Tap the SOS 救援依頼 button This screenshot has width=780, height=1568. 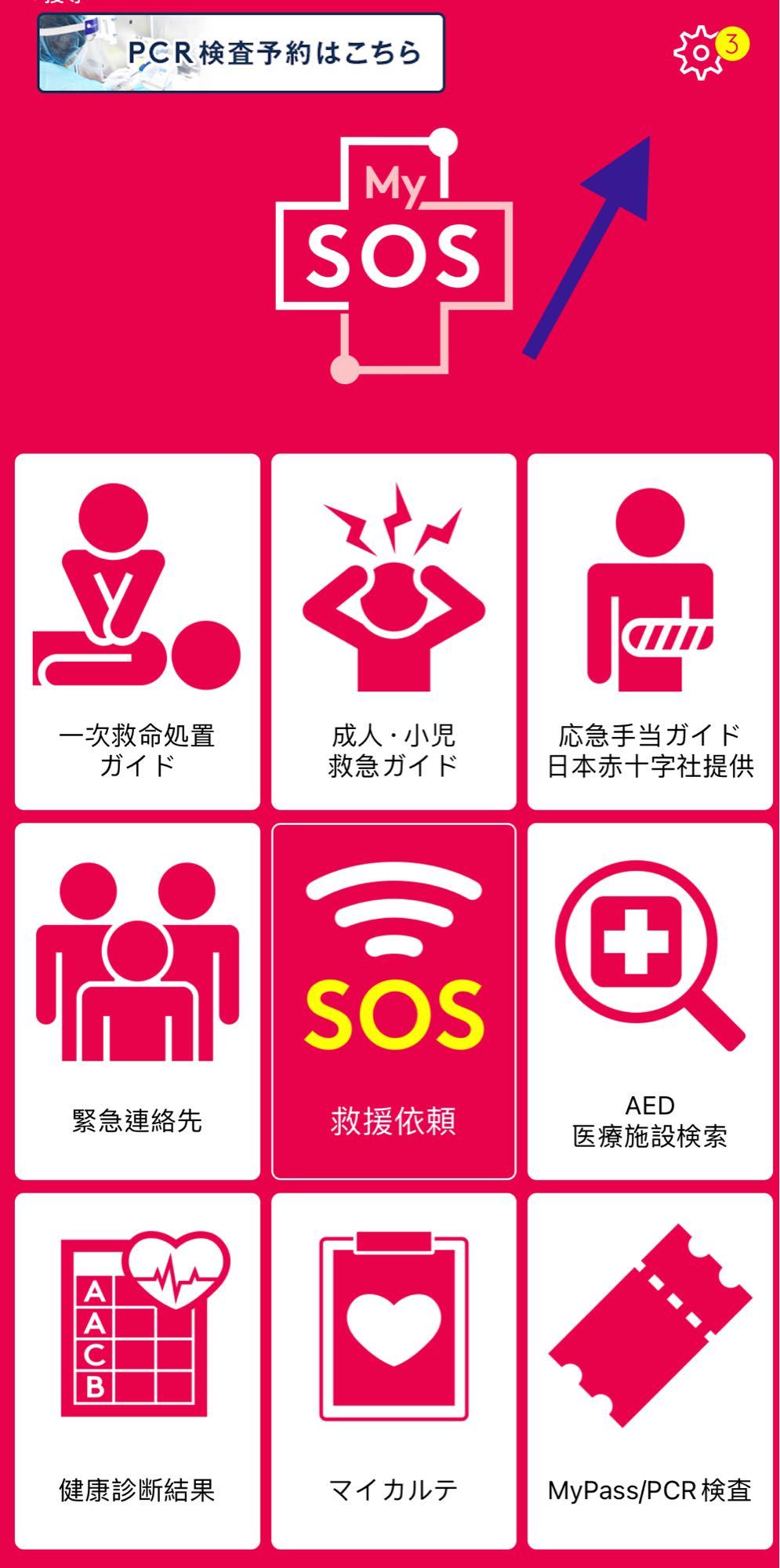click(394, 1001)
